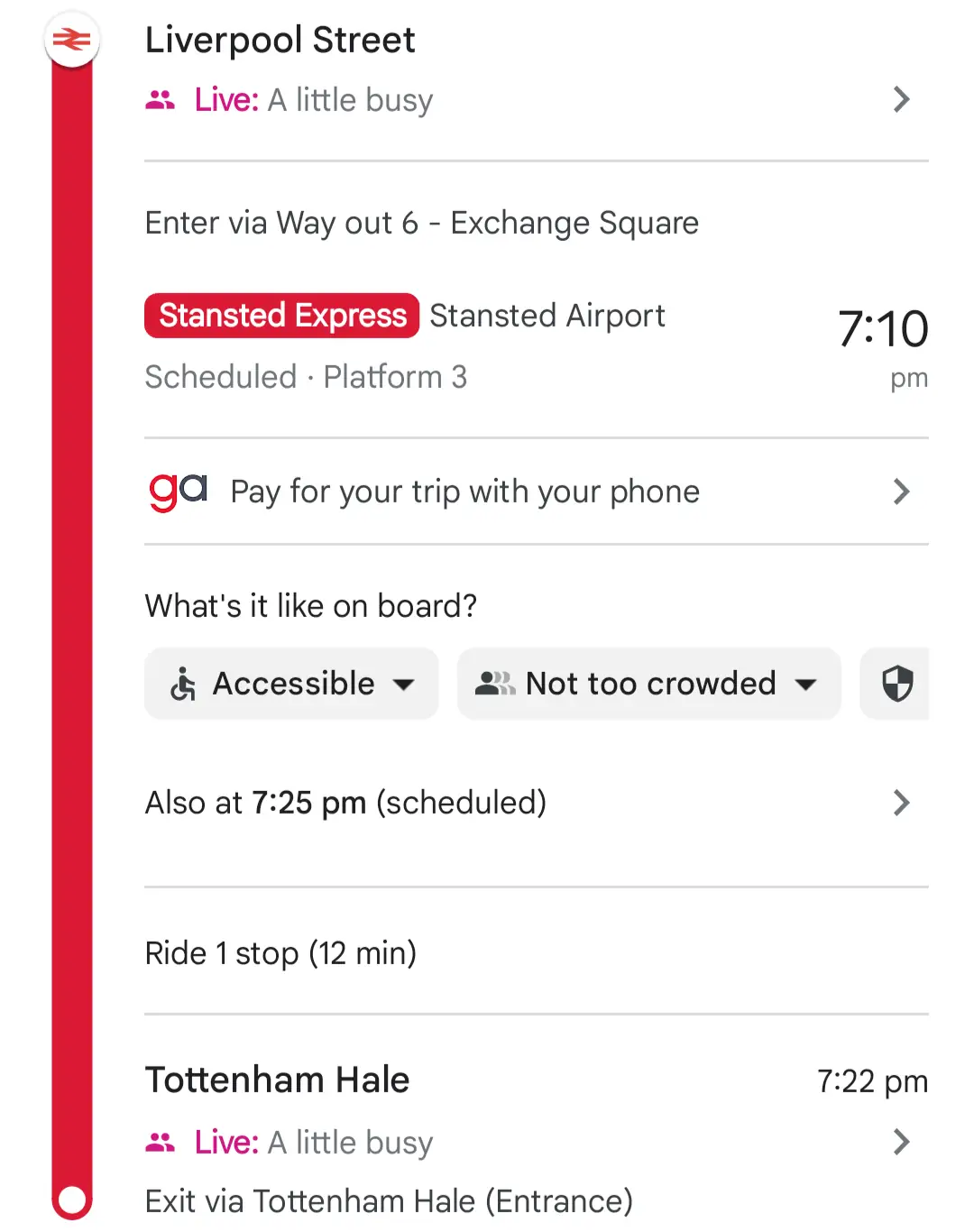This screenshot has height=1232, width=974.
Task: Open Liverpool Street live busyness details
Action: pyautogui.click(x=532, y=99)
